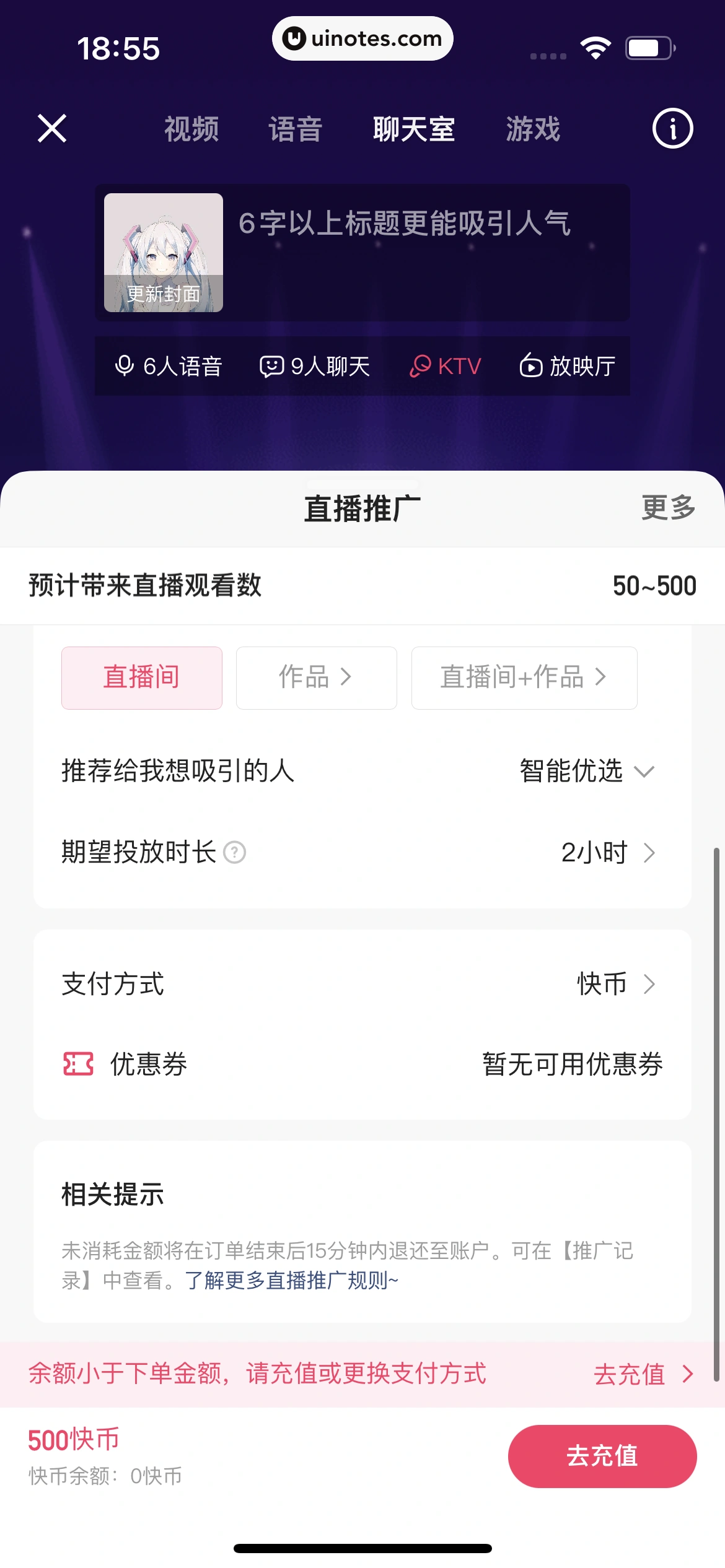
Task: Switch to the 语音 tab
Action: tap(296, 129)
